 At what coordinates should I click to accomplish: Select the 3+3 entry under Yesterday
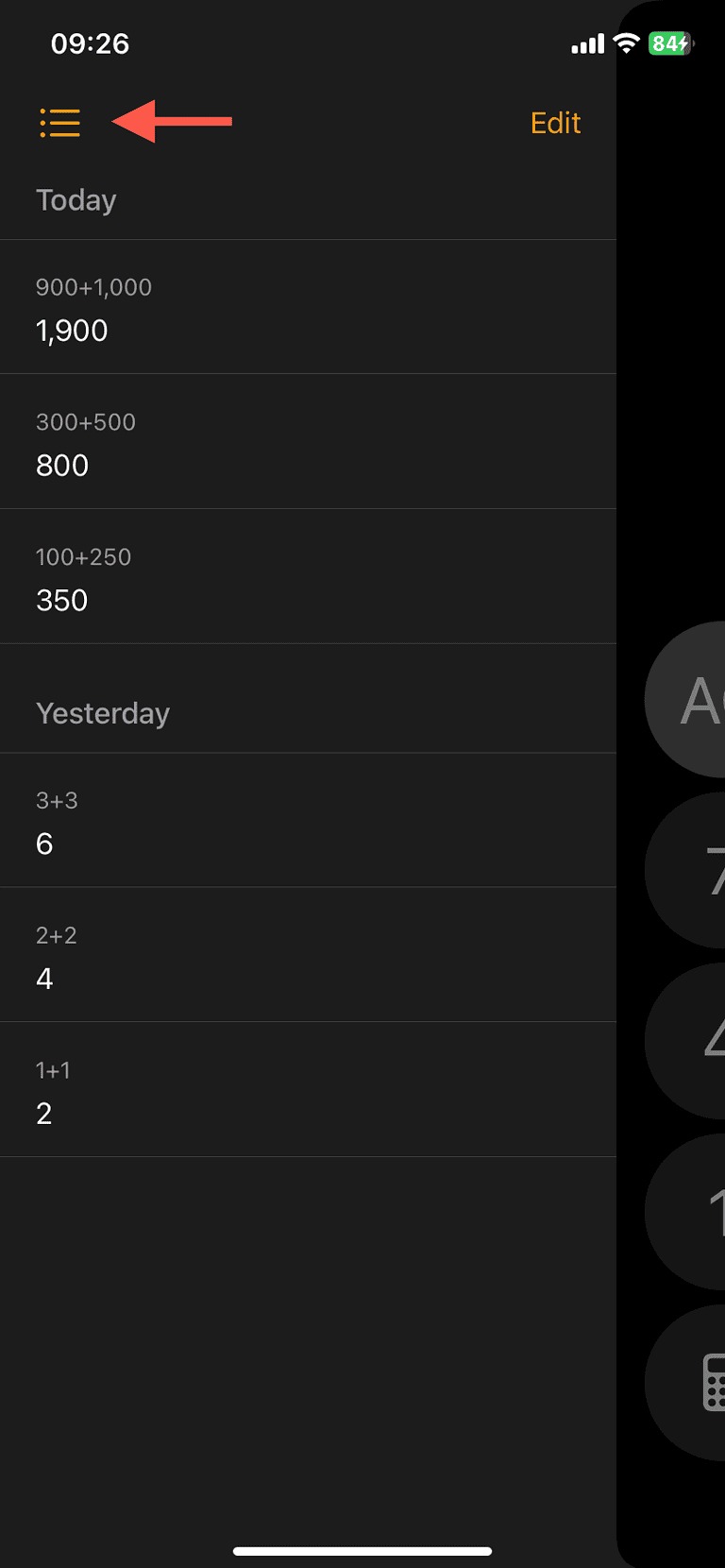click(x=308, y=820)
